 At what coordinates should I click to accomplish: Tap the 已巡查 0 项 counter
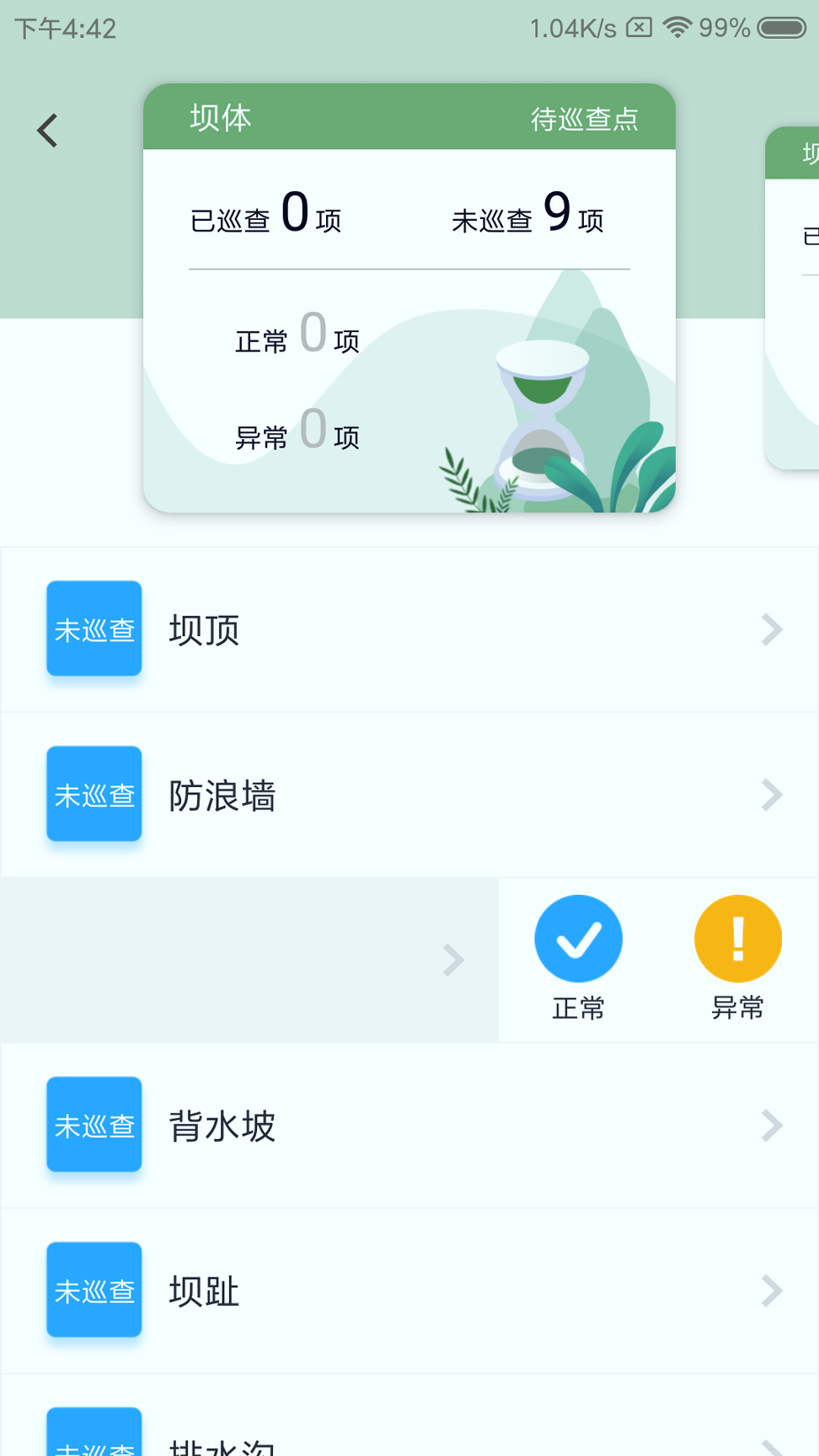(x=265, y=217)
